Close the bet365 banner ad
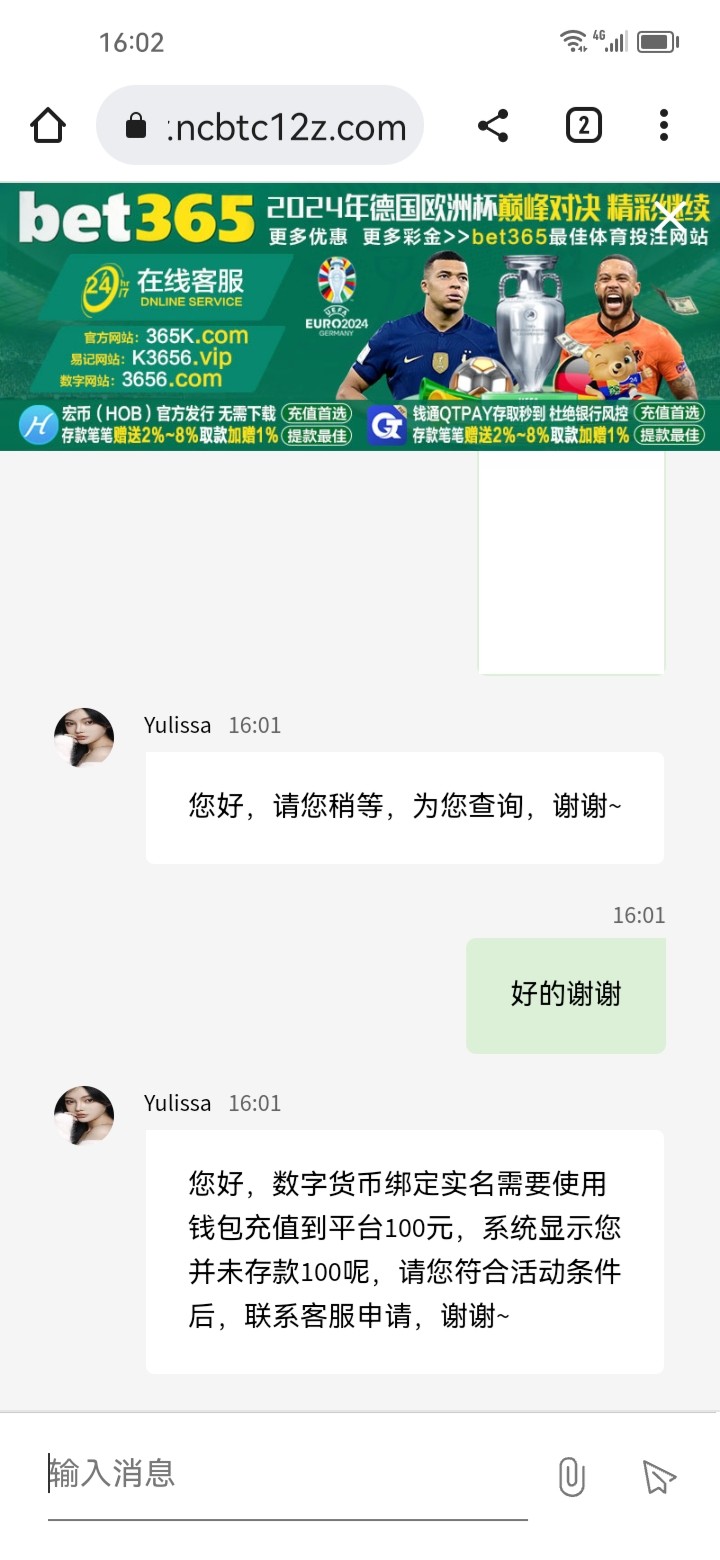Viewport: 720px width, 1560px height. pos(670,214)
